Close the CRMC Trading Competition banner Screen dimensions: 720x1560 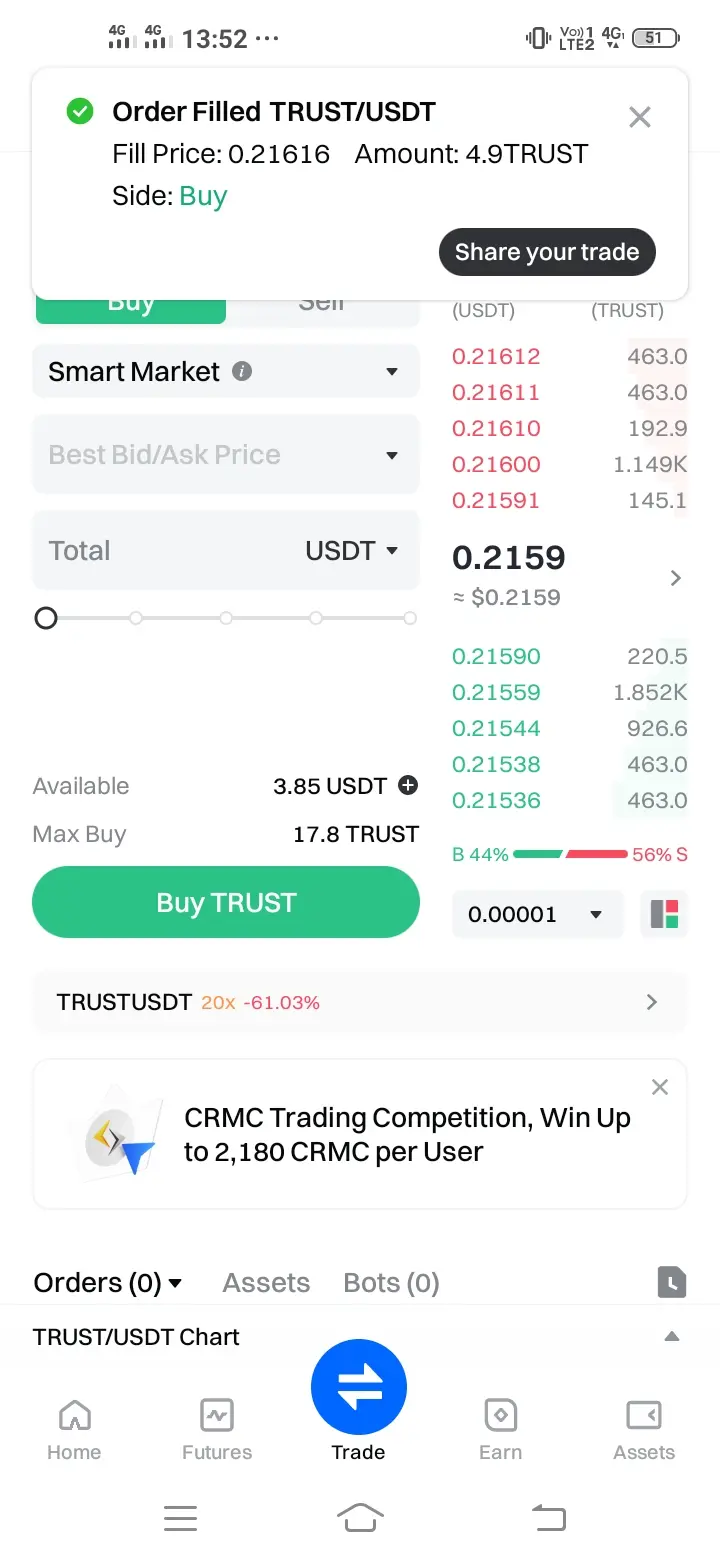point(660,1087)
